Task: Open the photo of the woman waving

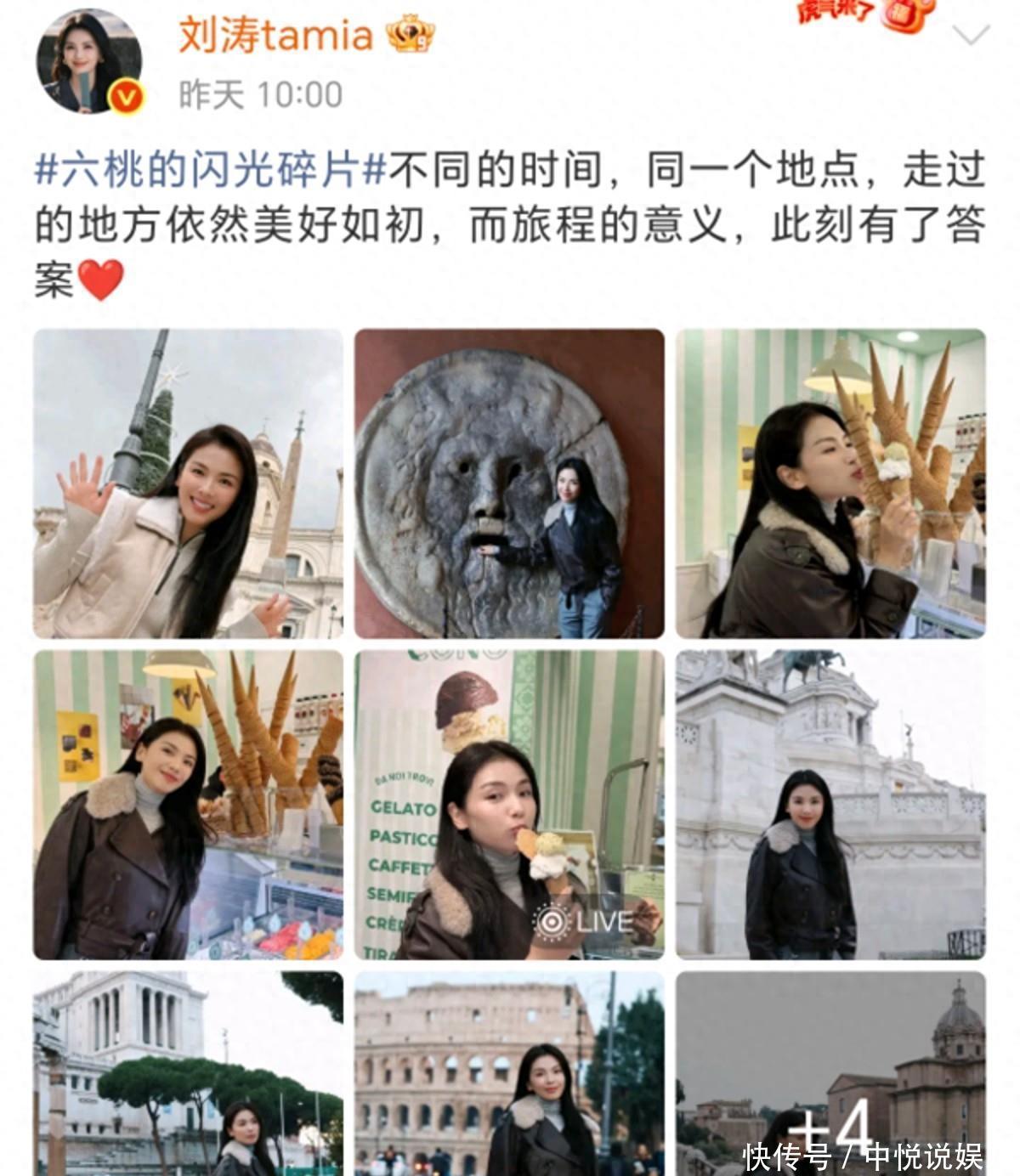Action: 188,483
